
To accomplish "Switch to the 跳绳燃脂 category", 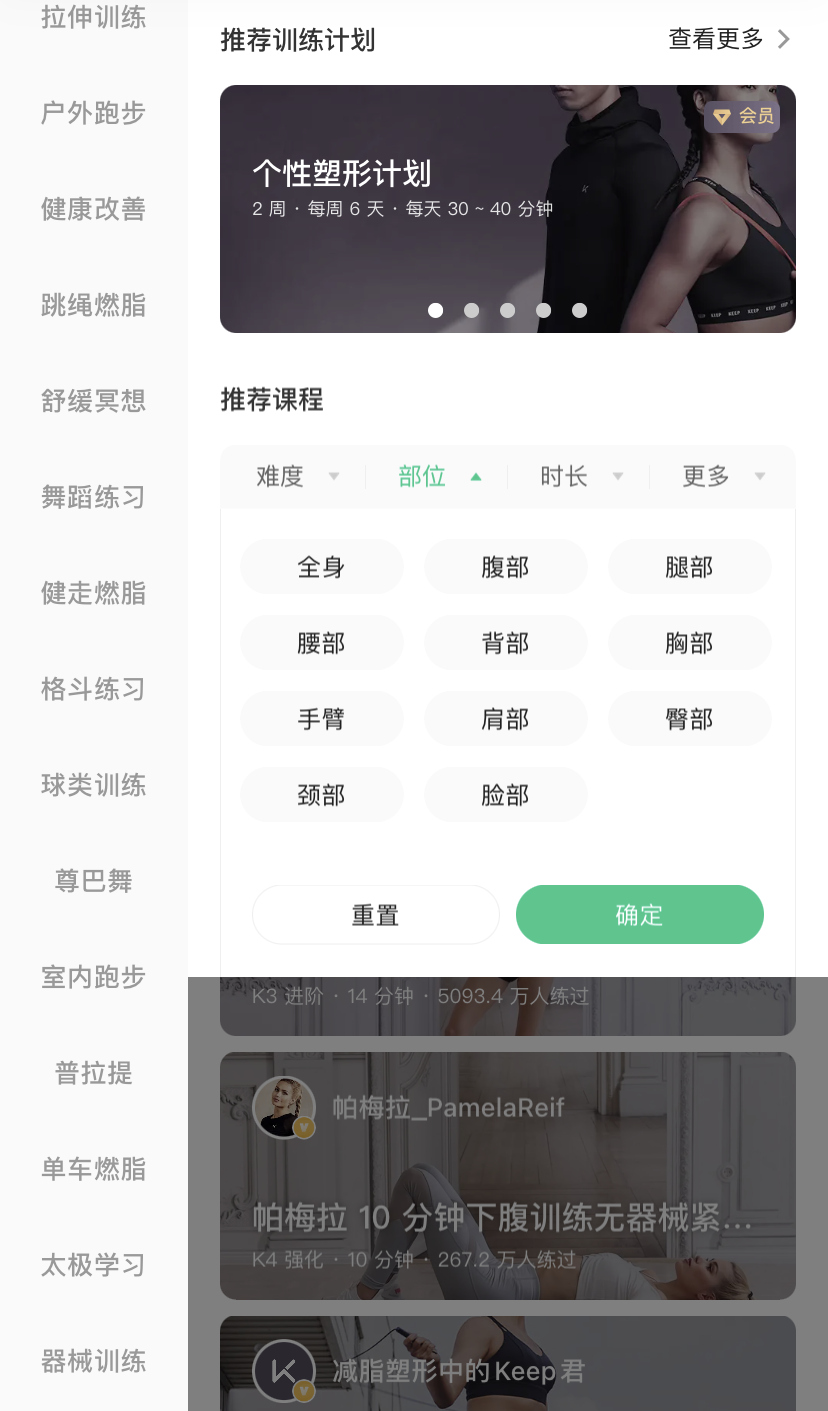I will tap(93, 305).
